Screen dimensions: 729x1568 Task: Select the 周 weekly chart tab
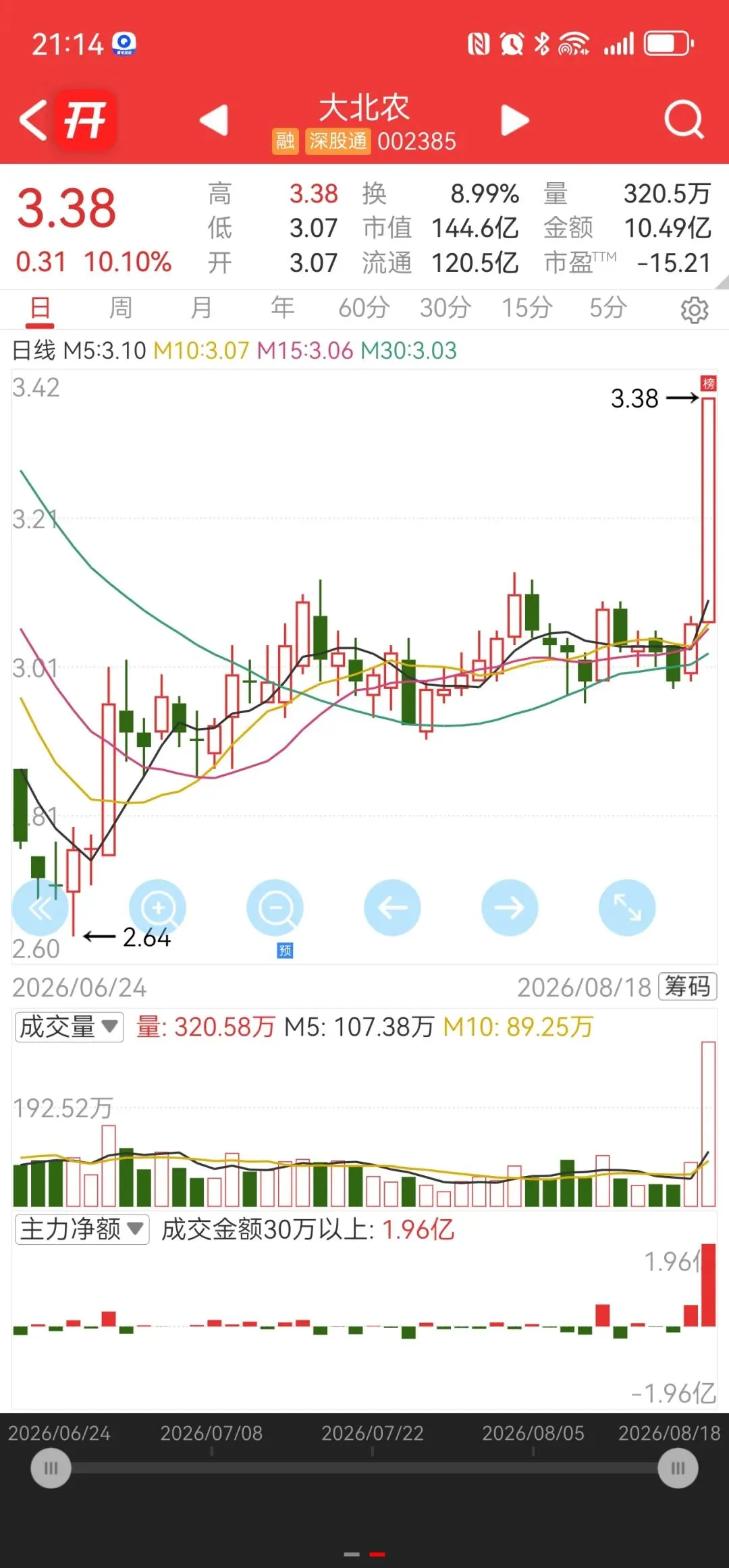(121, 308)
